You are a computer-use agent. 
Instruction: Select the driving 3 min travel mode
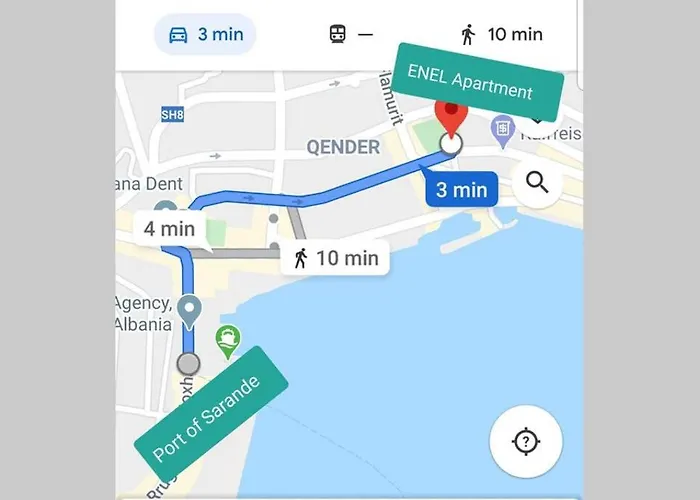(205, 34)
